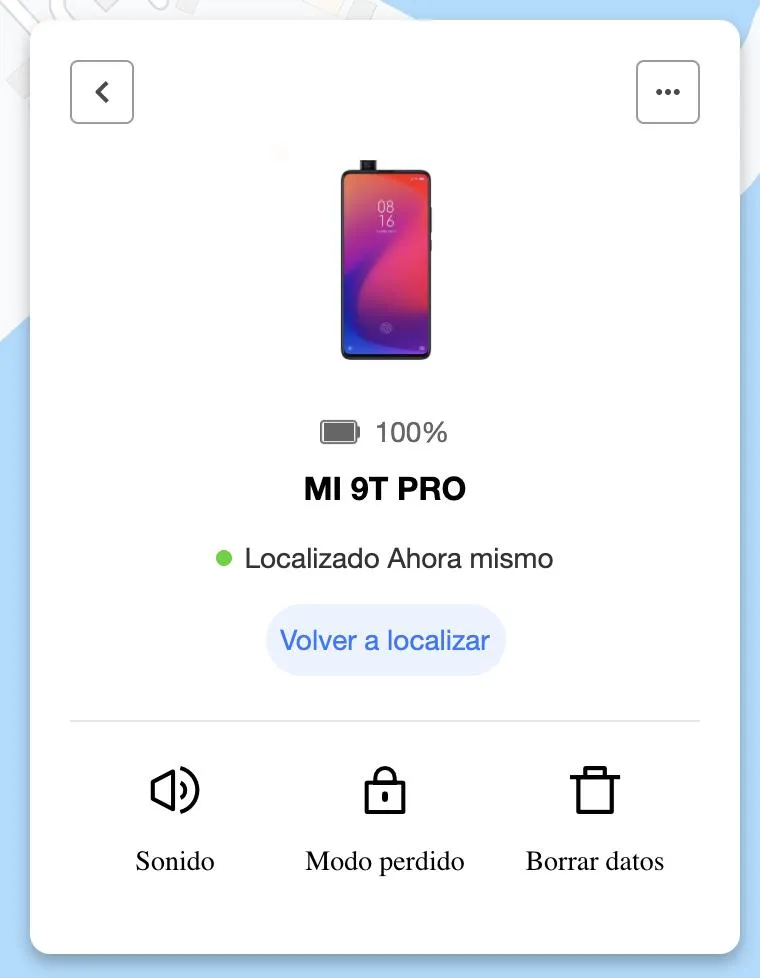Screen dimensions: 760x978
Task: Open the more options ellipsis icon
Action: click(667, 91)
